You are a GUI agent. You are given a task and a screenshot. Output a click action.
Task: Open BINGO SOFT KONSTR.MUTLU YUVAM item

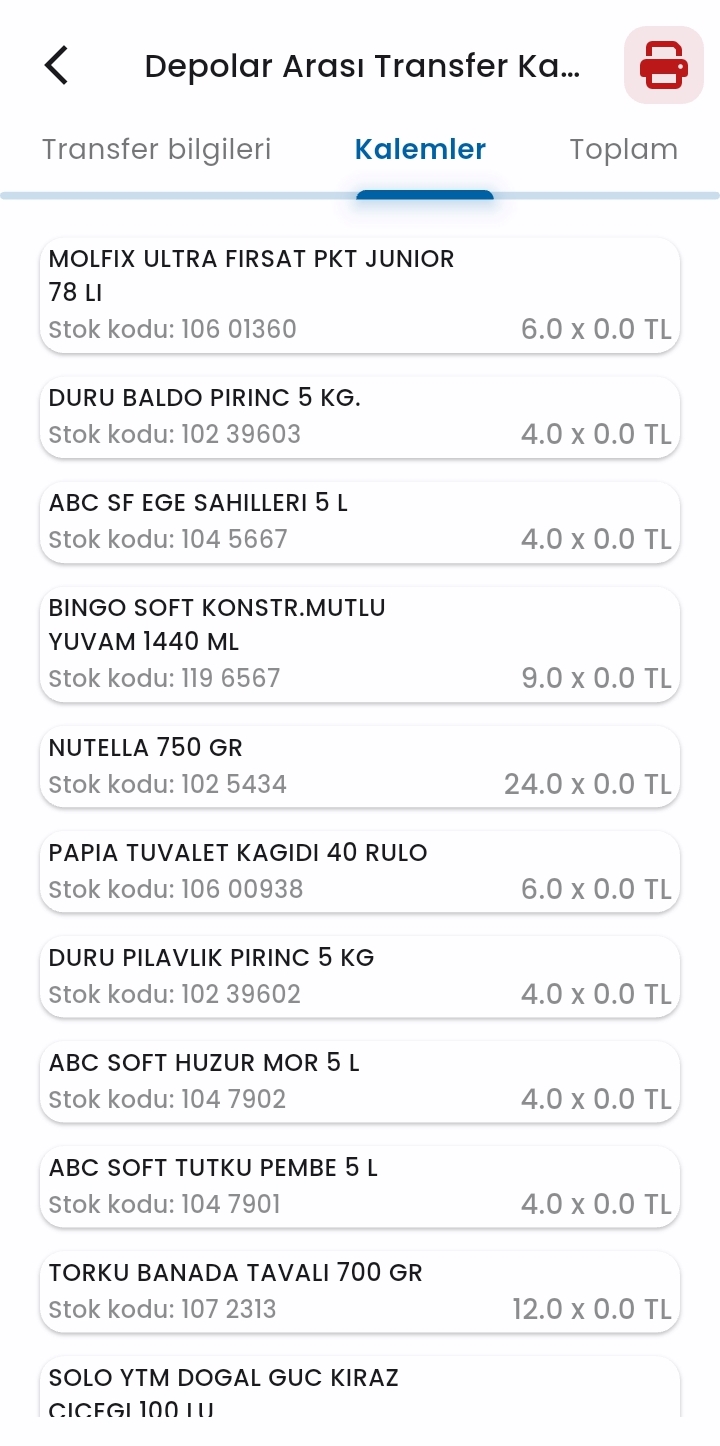pos(360,644)
